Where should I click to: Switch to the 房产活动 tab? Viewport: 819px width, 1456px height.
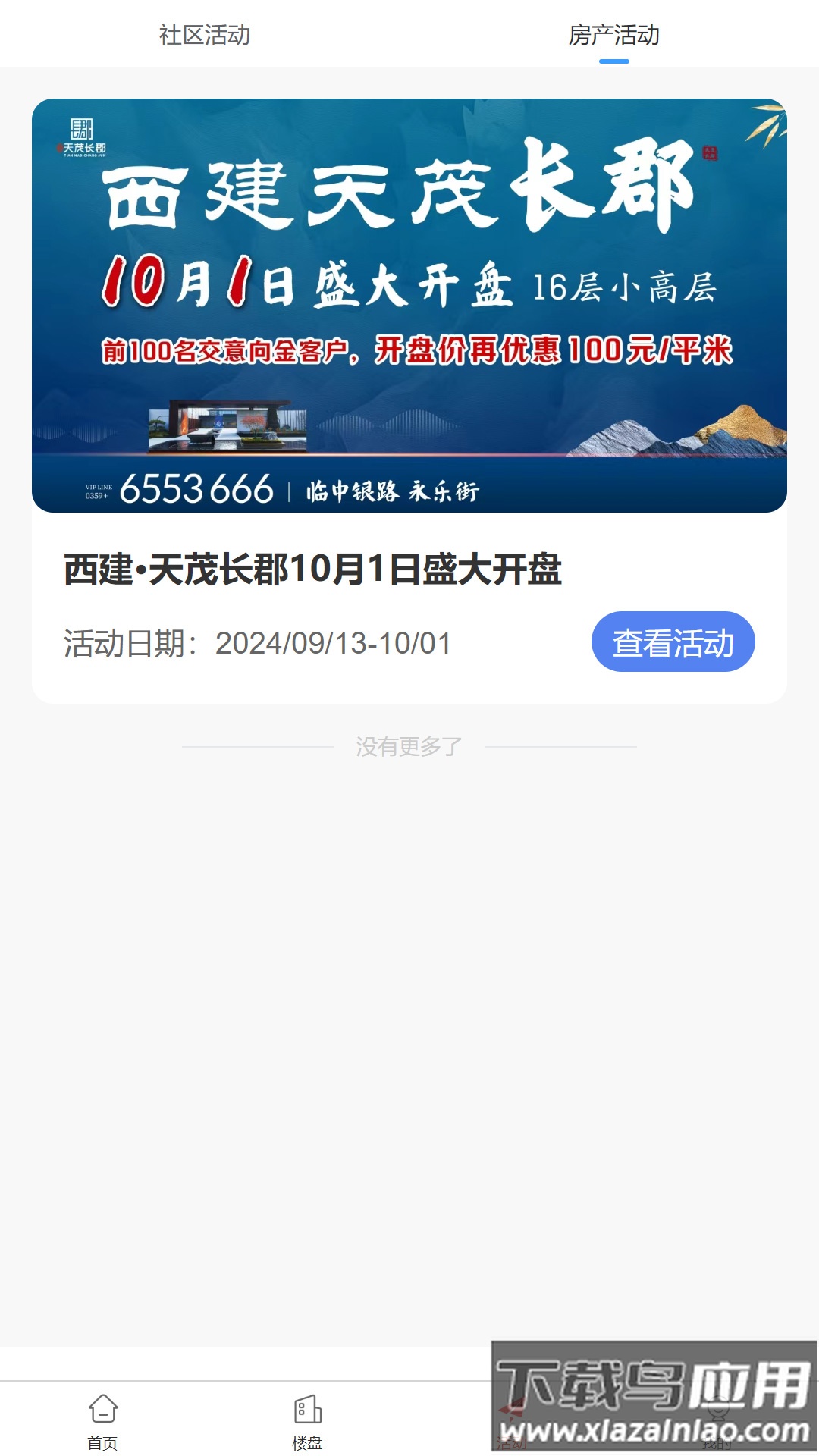[x=614, y=34]
